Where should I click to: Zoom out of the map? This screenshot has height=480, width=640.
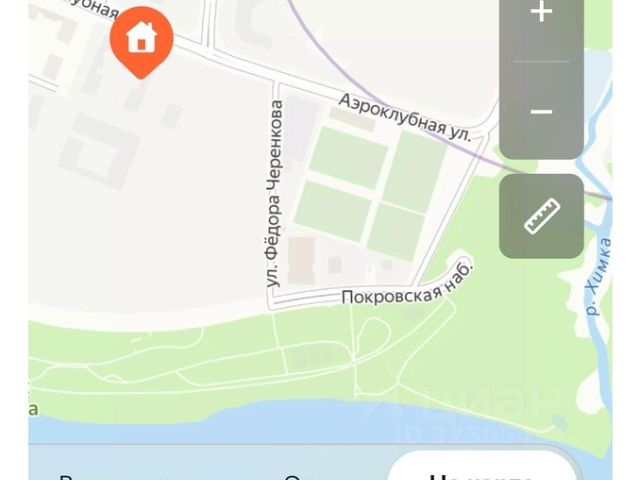tap(541, 111)
